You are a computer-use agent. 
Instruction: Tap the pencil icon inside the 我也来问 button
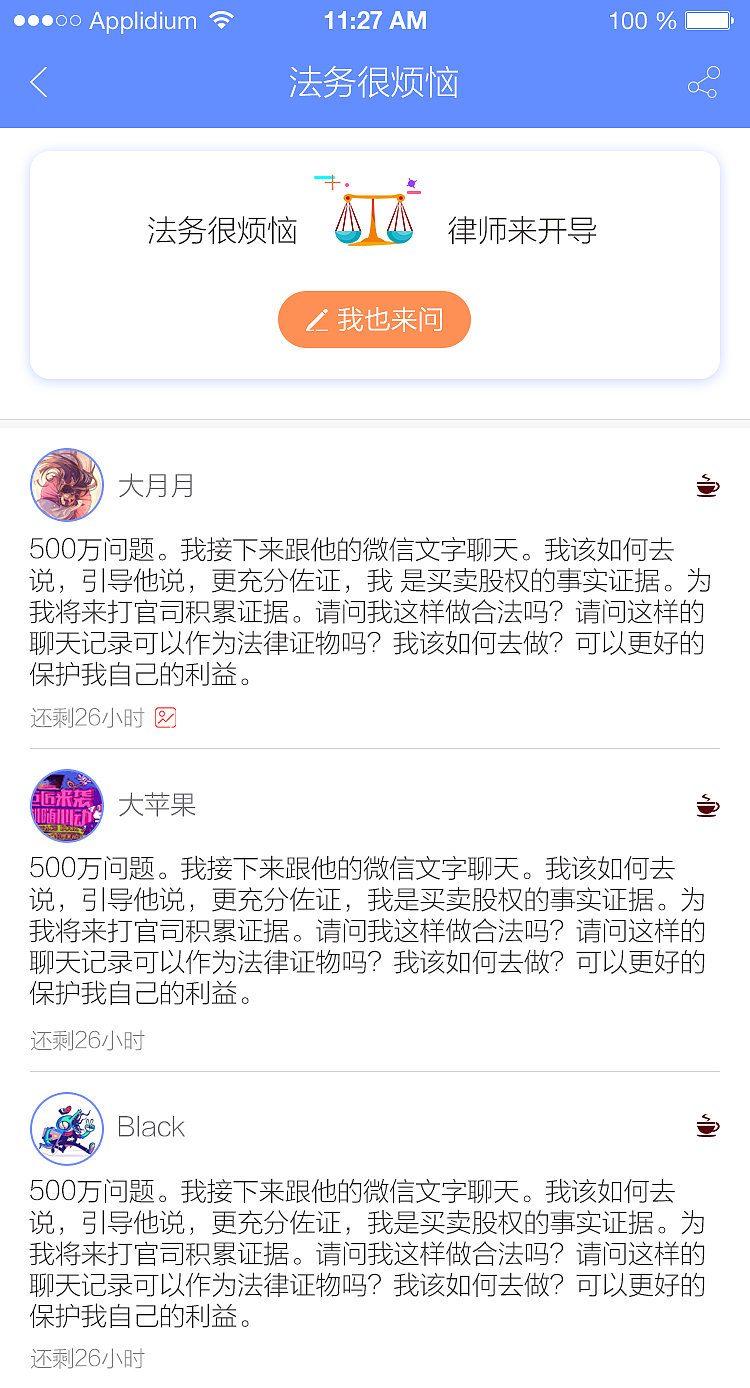[x=318, y=319]
